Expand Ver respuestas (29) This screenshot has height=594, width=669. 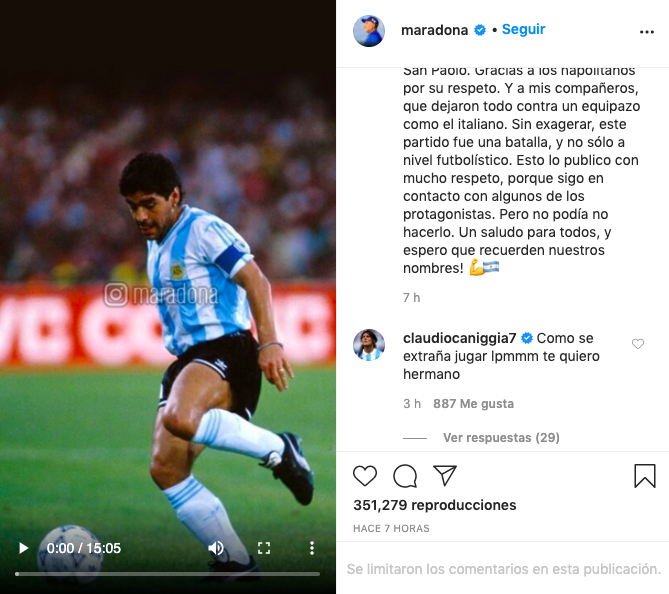coord(501,438)
